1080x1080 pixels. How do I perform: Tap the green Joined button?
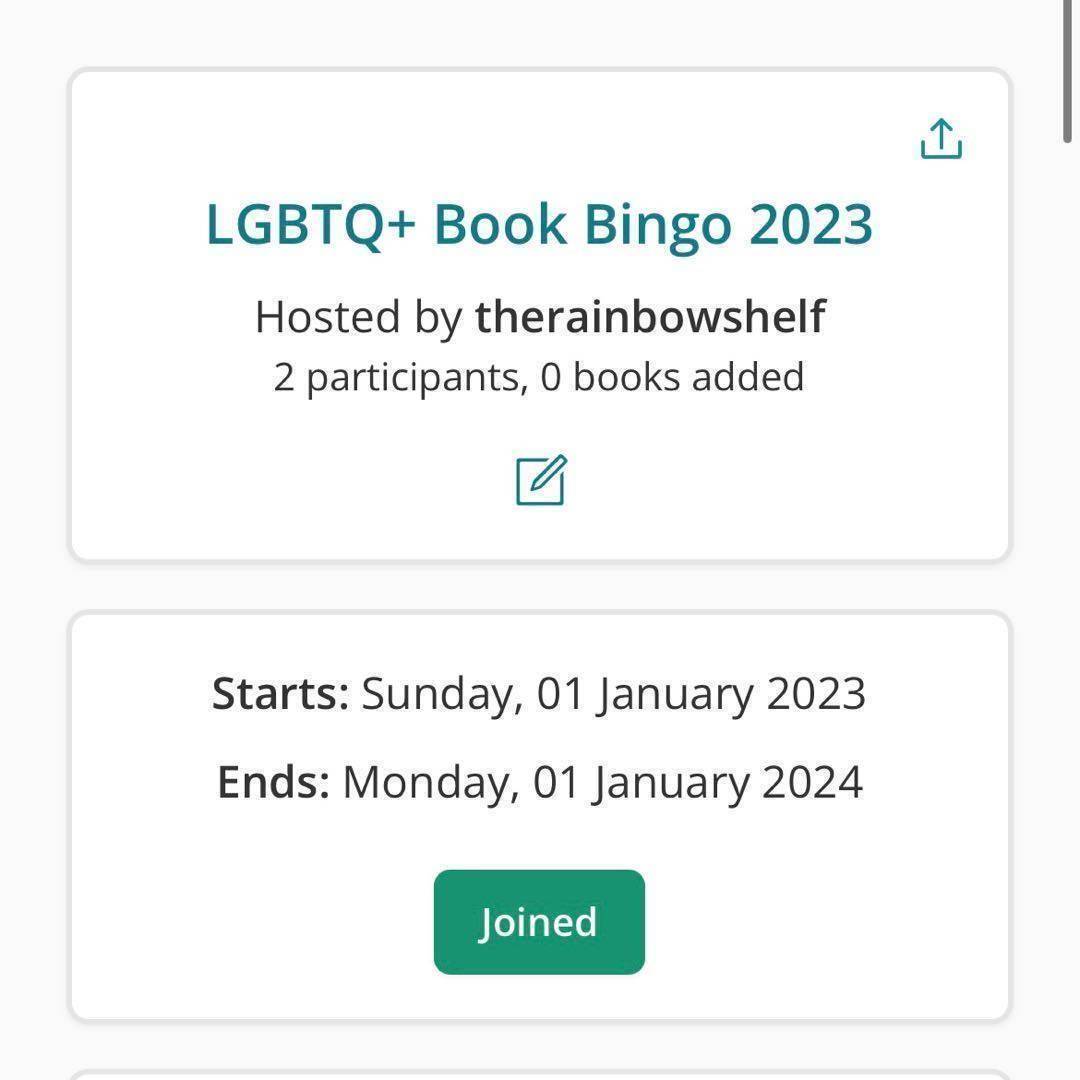(x=539, y=922)
